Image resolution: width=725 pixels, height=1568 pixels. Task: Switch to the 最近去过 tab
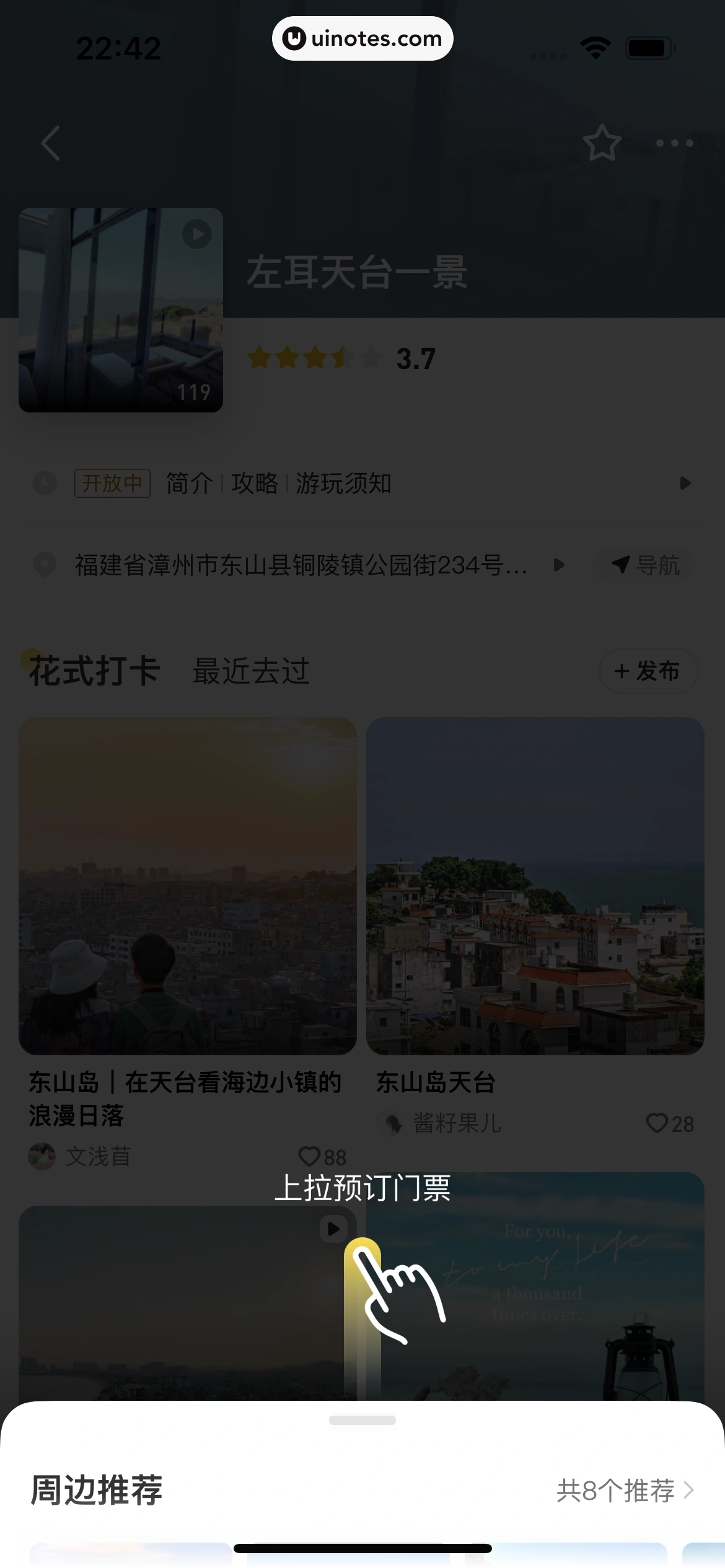pos(251,671)
